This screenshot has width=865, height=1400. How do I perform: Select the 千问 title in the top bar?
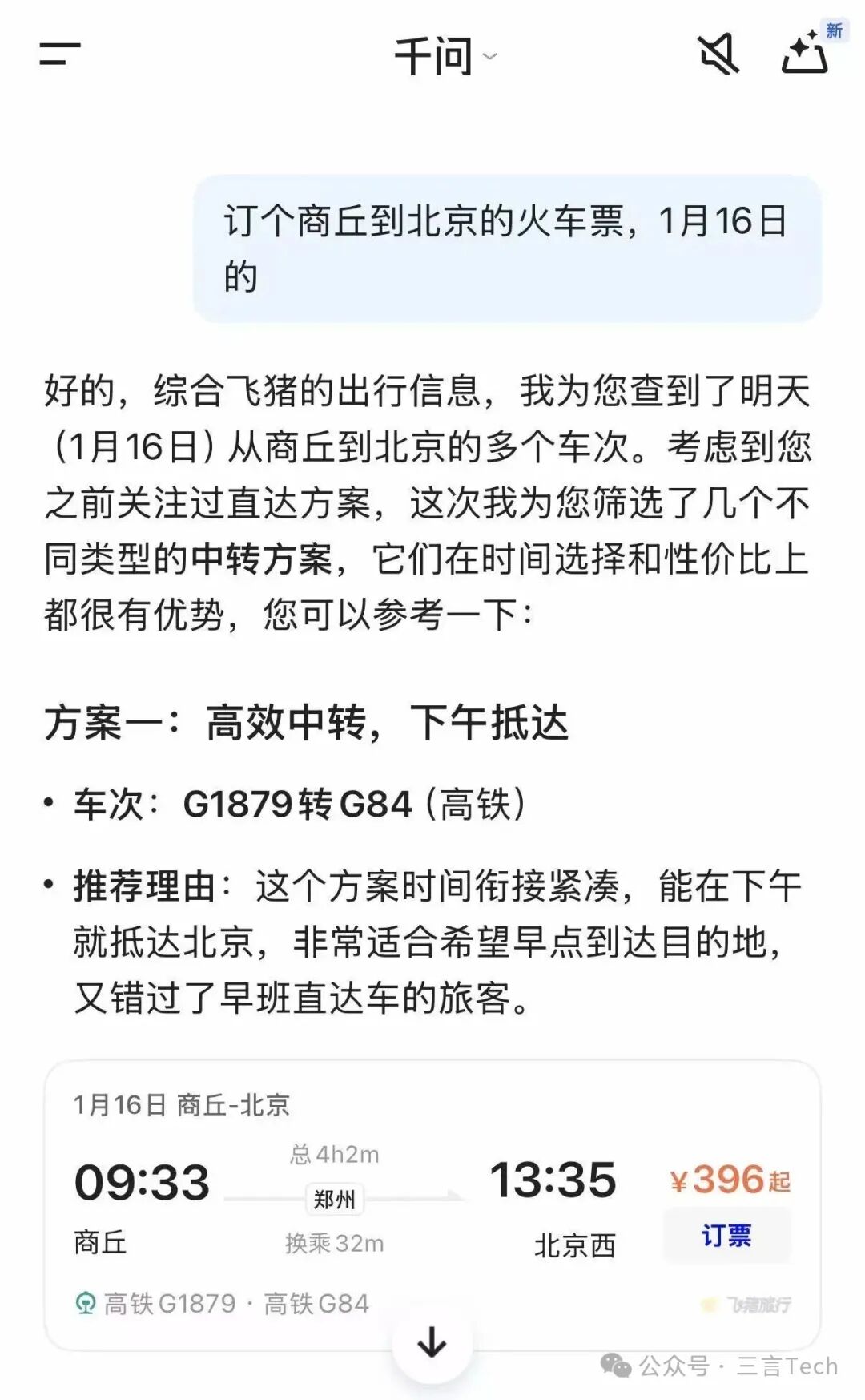click(432, 52)
